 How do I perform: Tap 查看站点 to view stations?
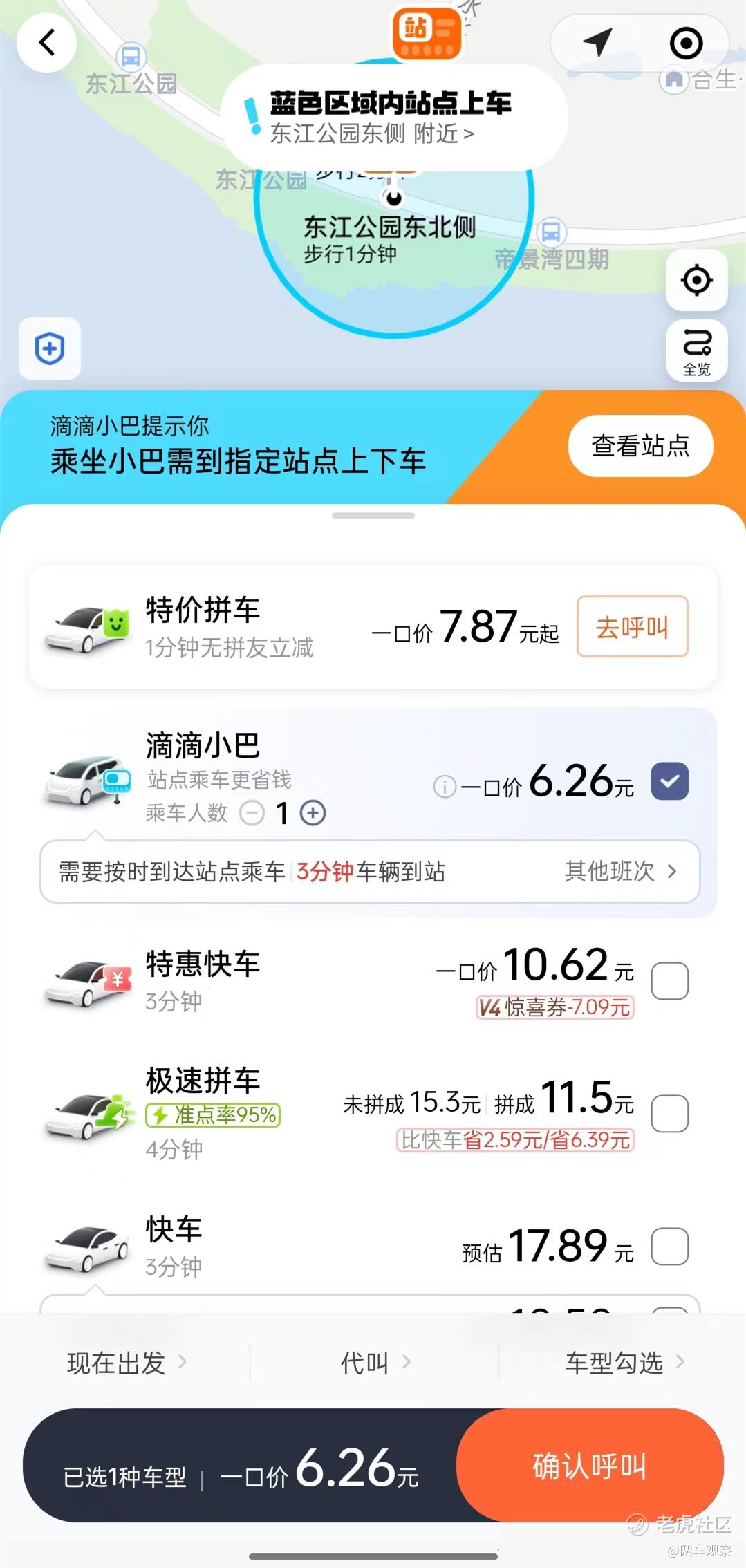[640, 446]
